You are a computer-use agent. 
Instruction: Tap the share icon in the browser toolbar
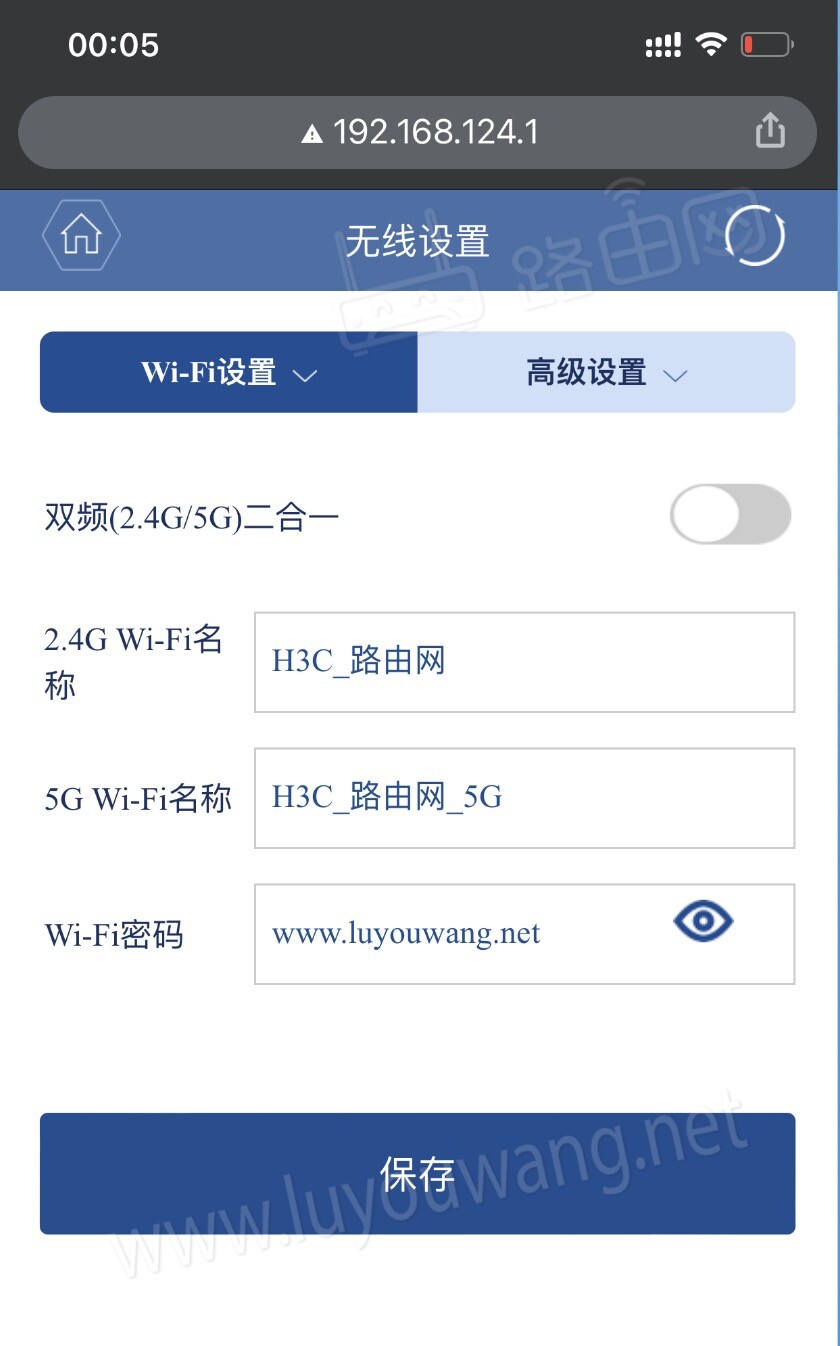pos(769,131)
